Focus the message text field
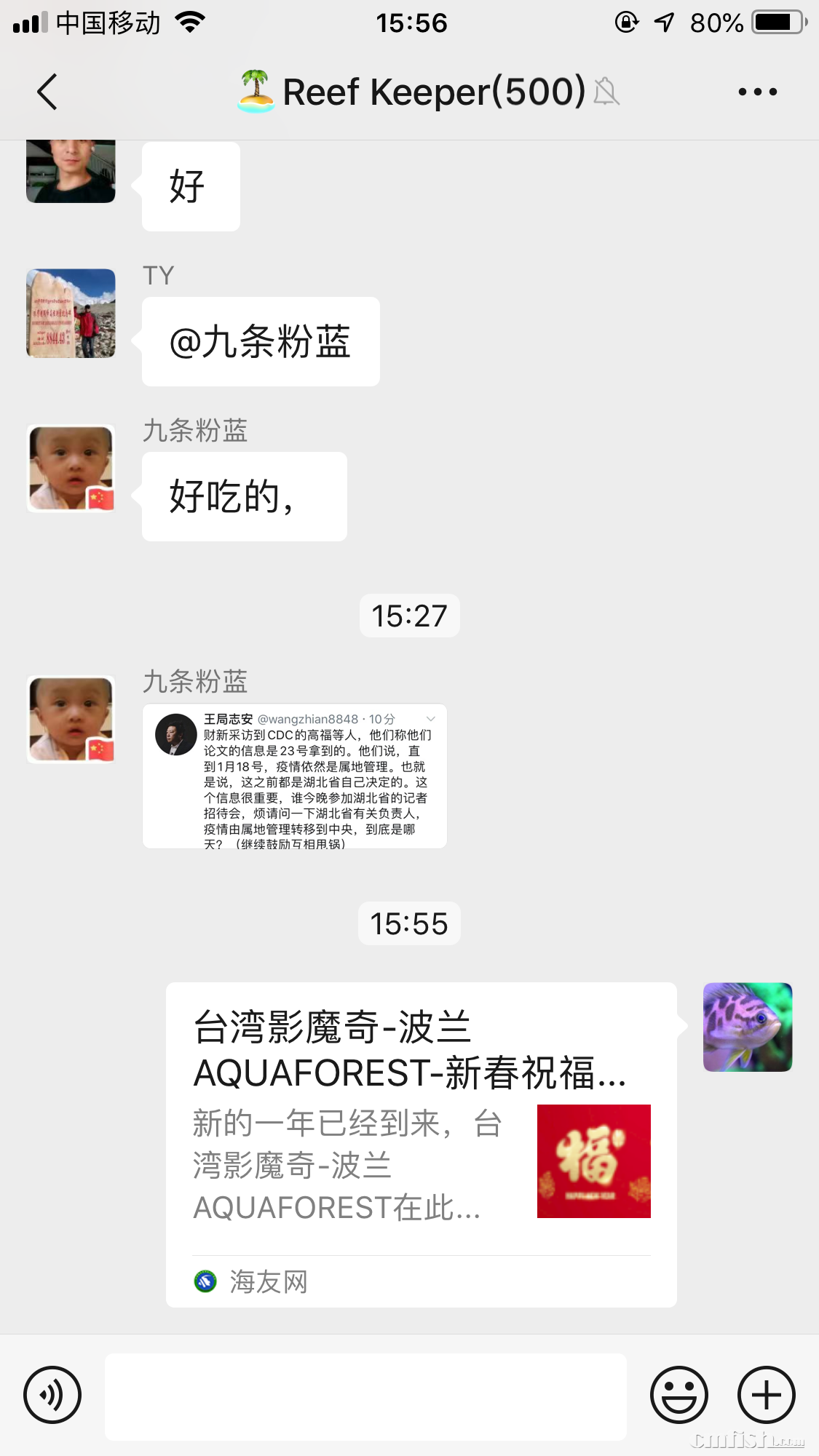Image resolution: width=819 pixels, height=1456 pixels. (365, 1396)
